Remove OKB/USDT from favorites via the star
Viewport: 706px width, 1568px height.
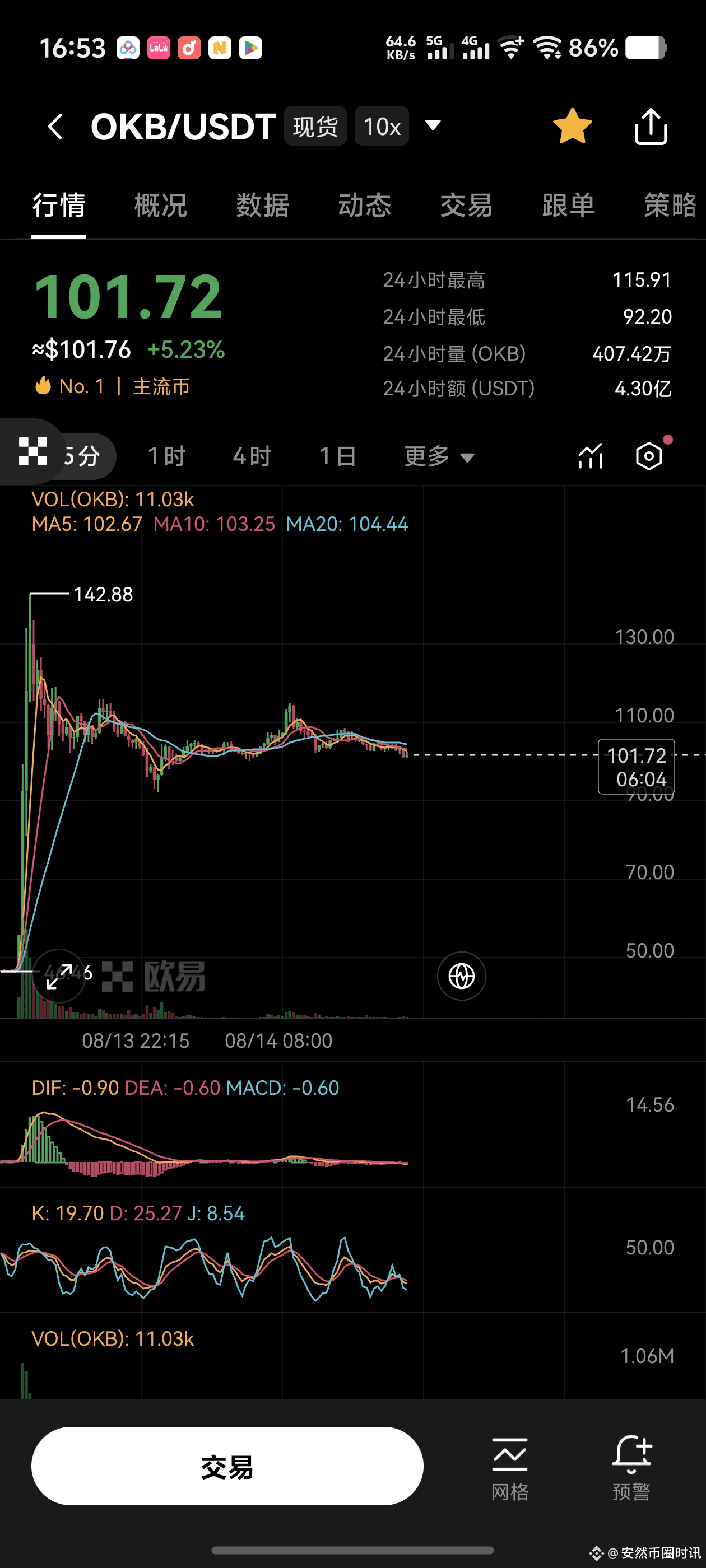(x=572, y=127)
